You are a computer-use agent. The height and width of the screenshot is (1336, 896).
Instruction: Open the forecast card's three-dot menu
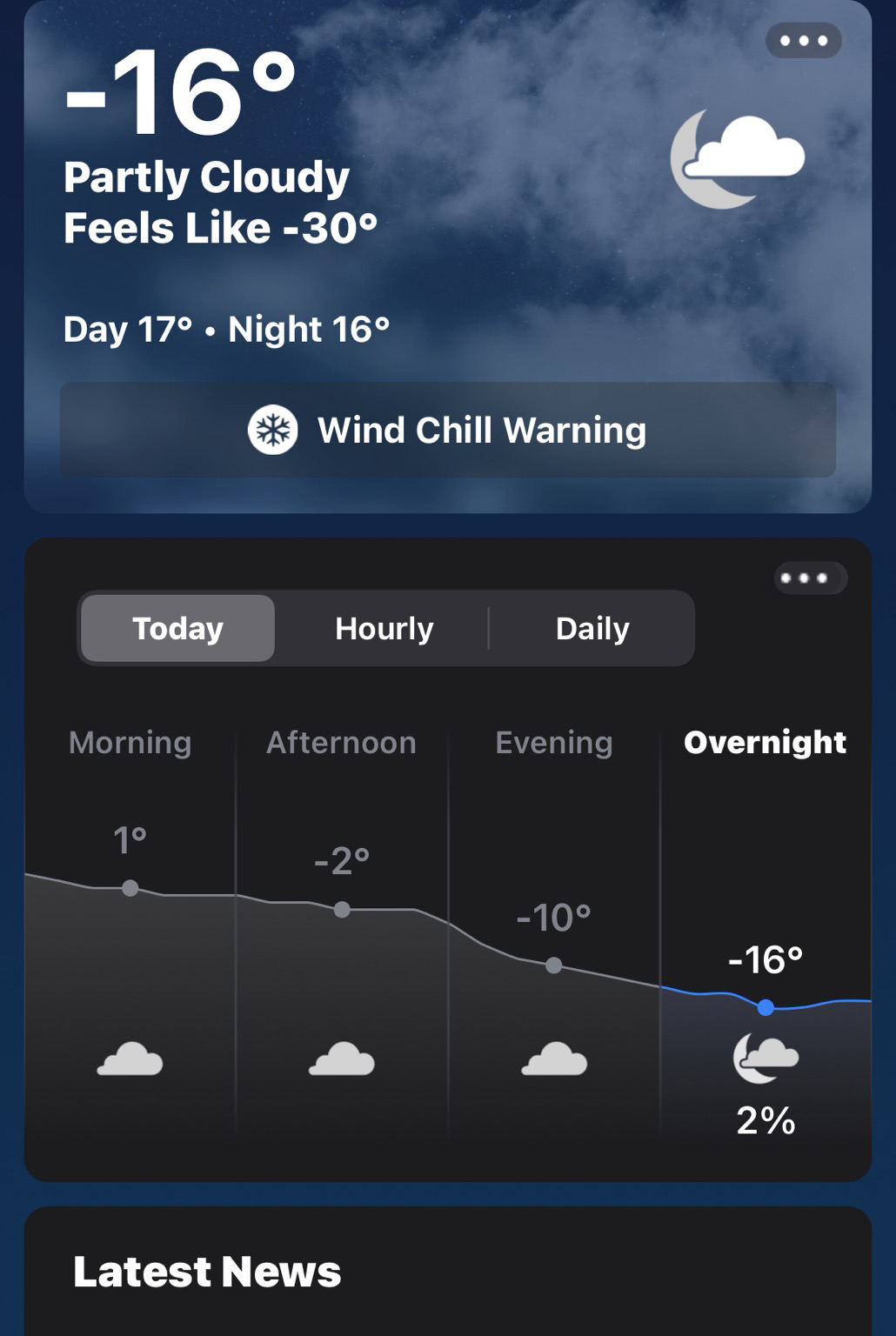point(810,578)
